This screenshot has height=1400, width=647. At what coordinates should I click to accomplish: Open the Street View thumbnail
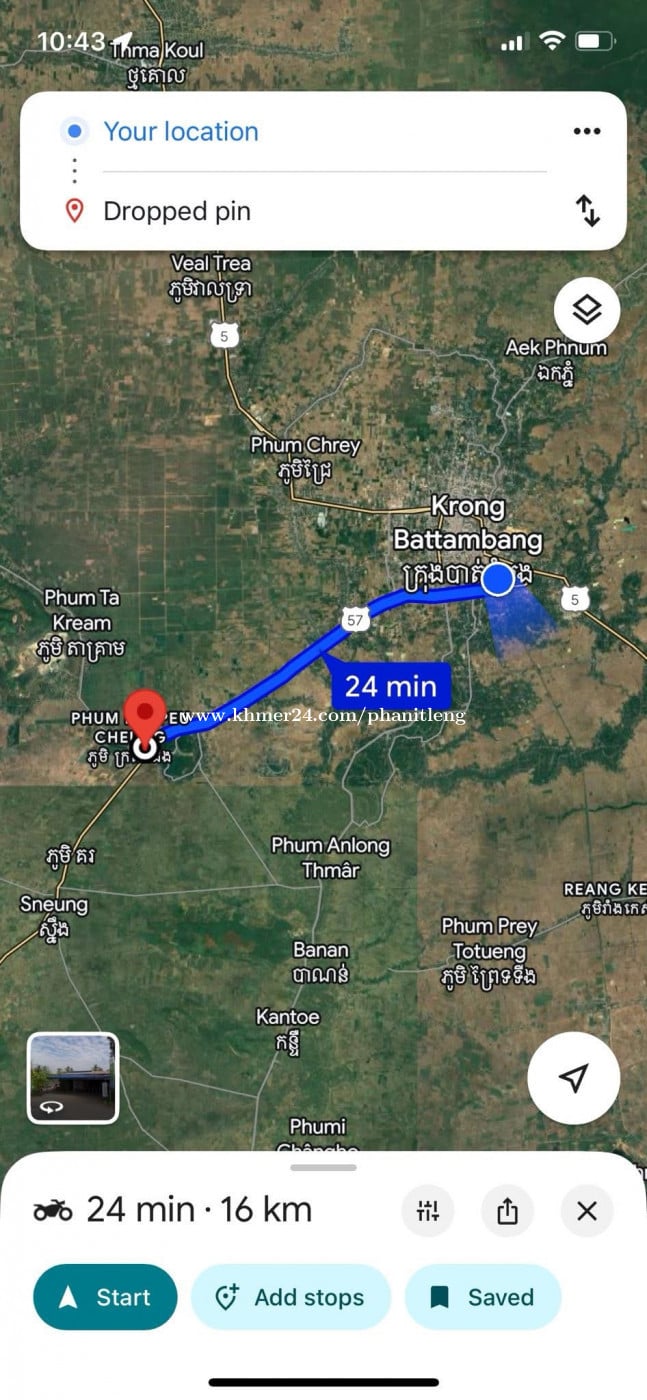(73, 1078)
